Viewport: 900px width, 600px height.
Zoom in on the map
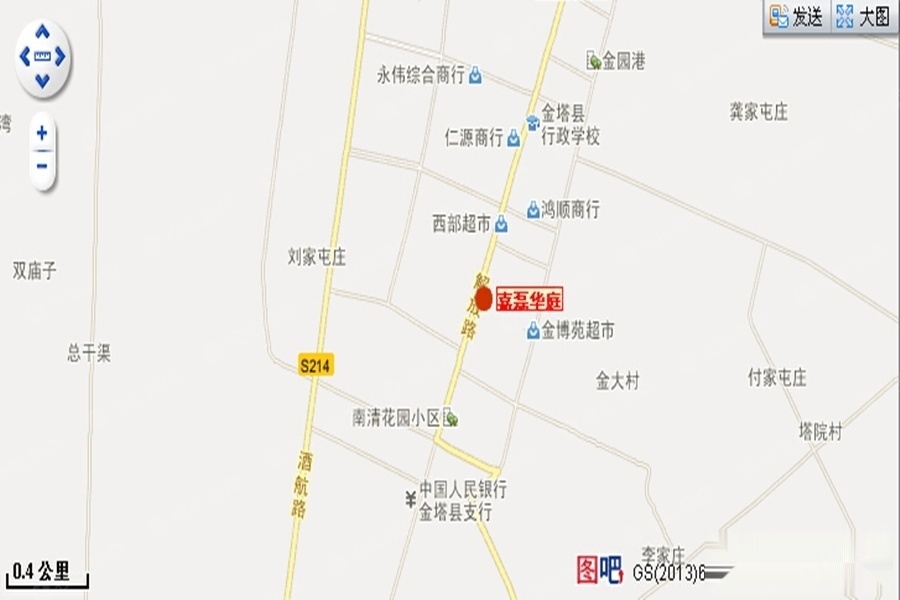coord(42,132)
